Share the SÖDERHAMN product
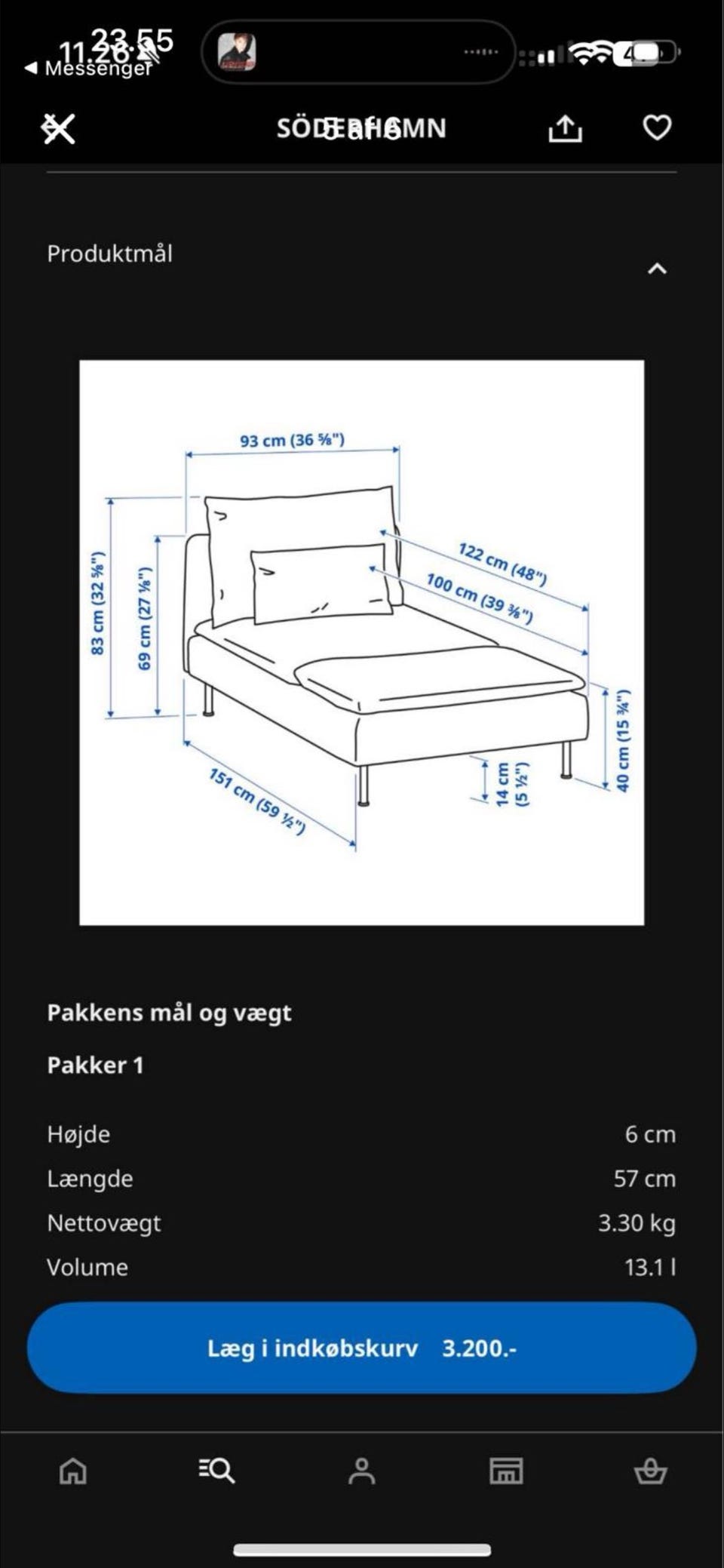724x1568 pixels. coord(565,128)
